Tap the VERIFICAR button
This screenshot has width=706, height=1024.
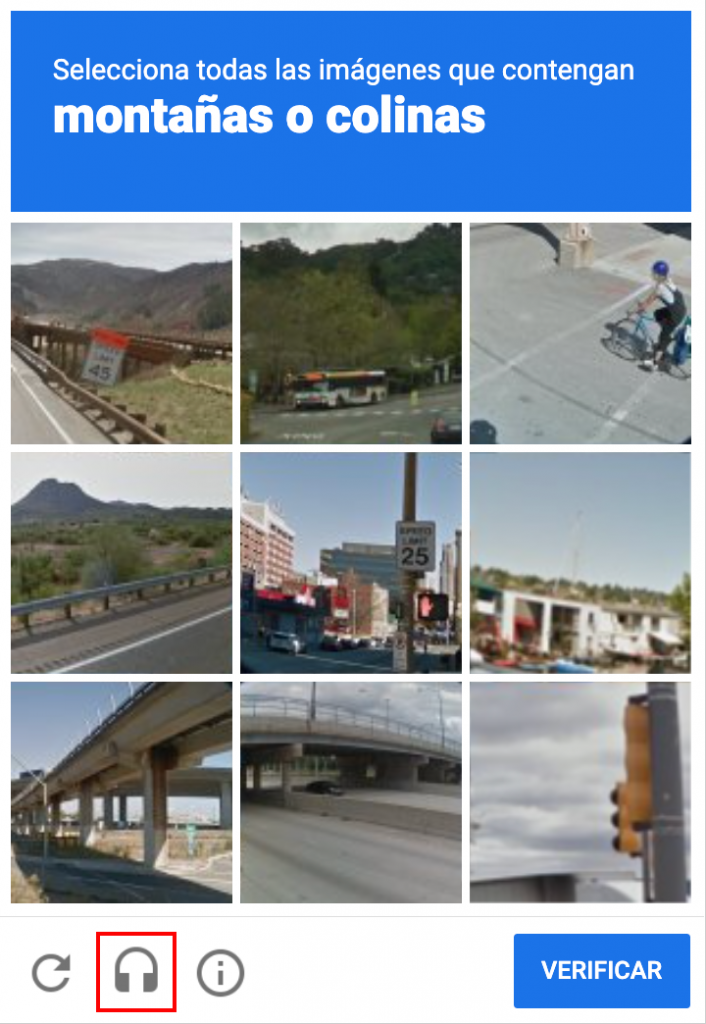601,970
